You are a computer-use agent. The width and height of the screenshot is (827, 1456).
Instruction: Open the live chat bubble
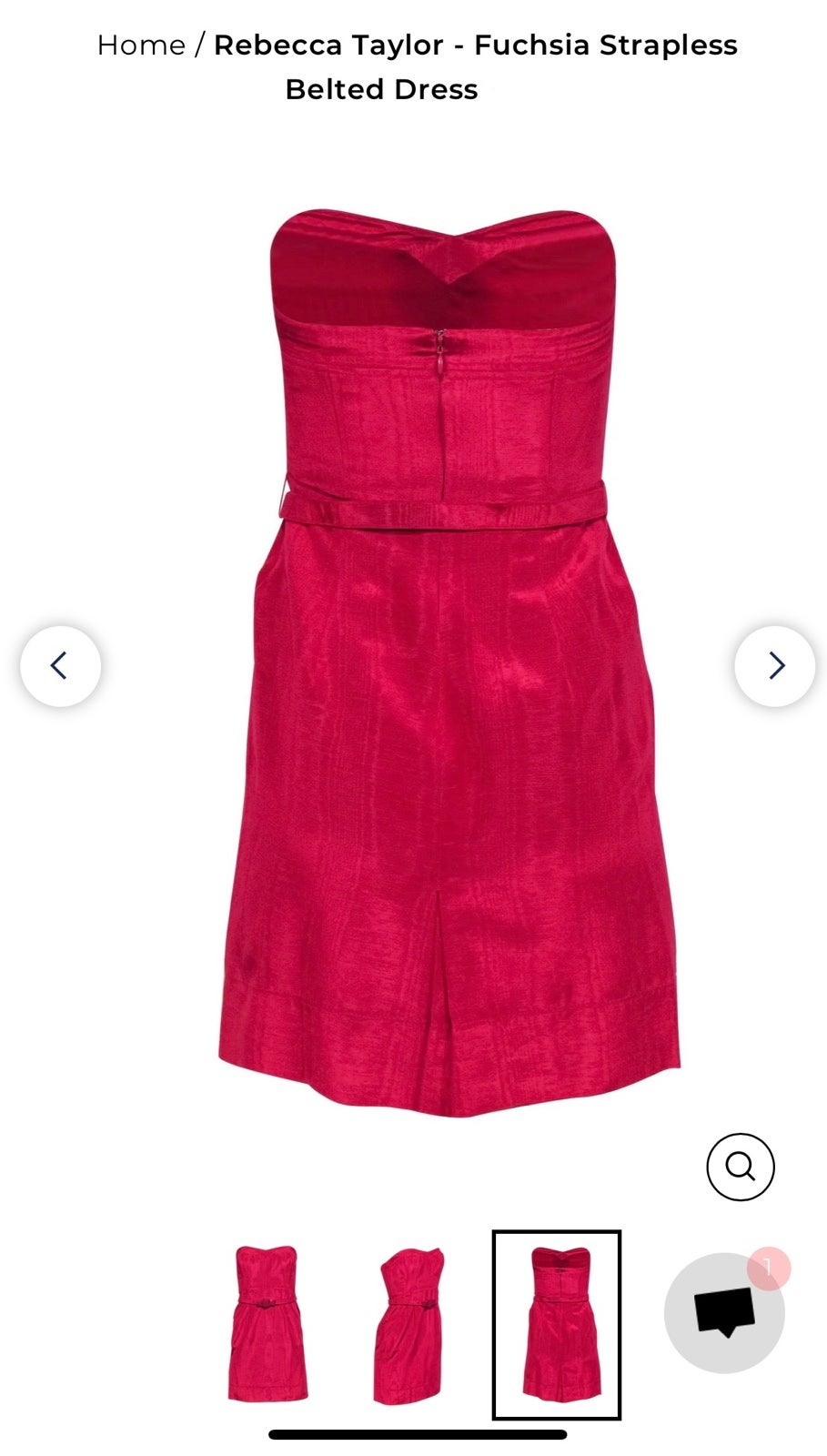(x=724, y=1313)
